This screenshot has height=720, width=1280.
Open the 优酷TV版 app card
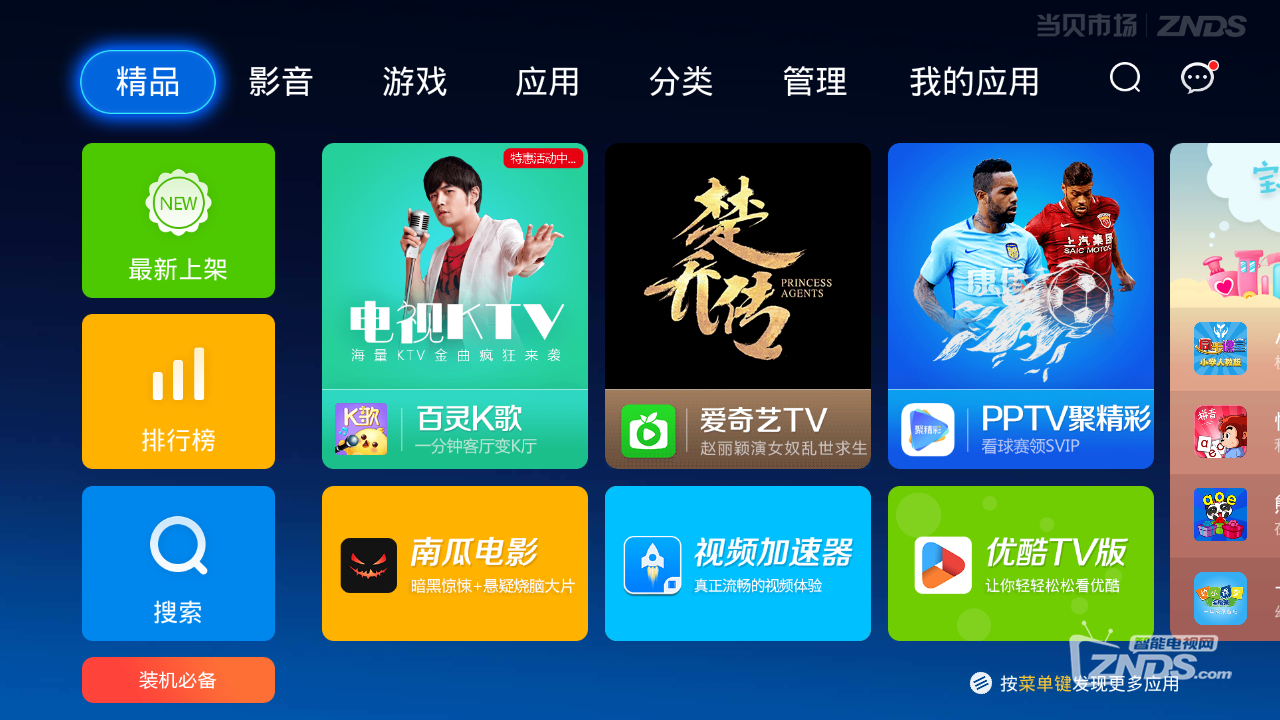point(1021,563)
